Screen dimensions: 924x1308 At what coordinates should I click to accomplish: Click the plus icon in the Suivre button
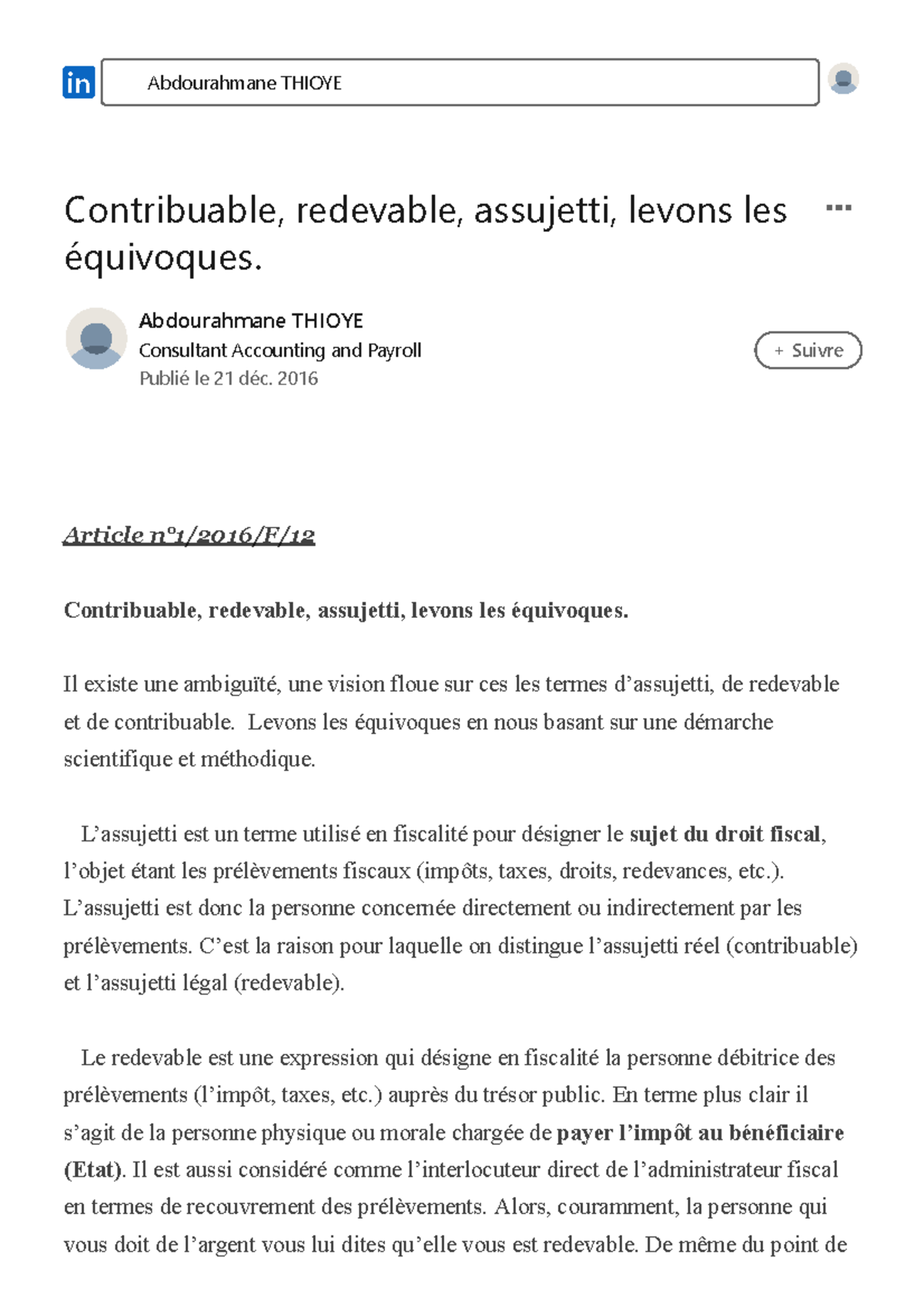pyautogui.click(x=780, y=350)
